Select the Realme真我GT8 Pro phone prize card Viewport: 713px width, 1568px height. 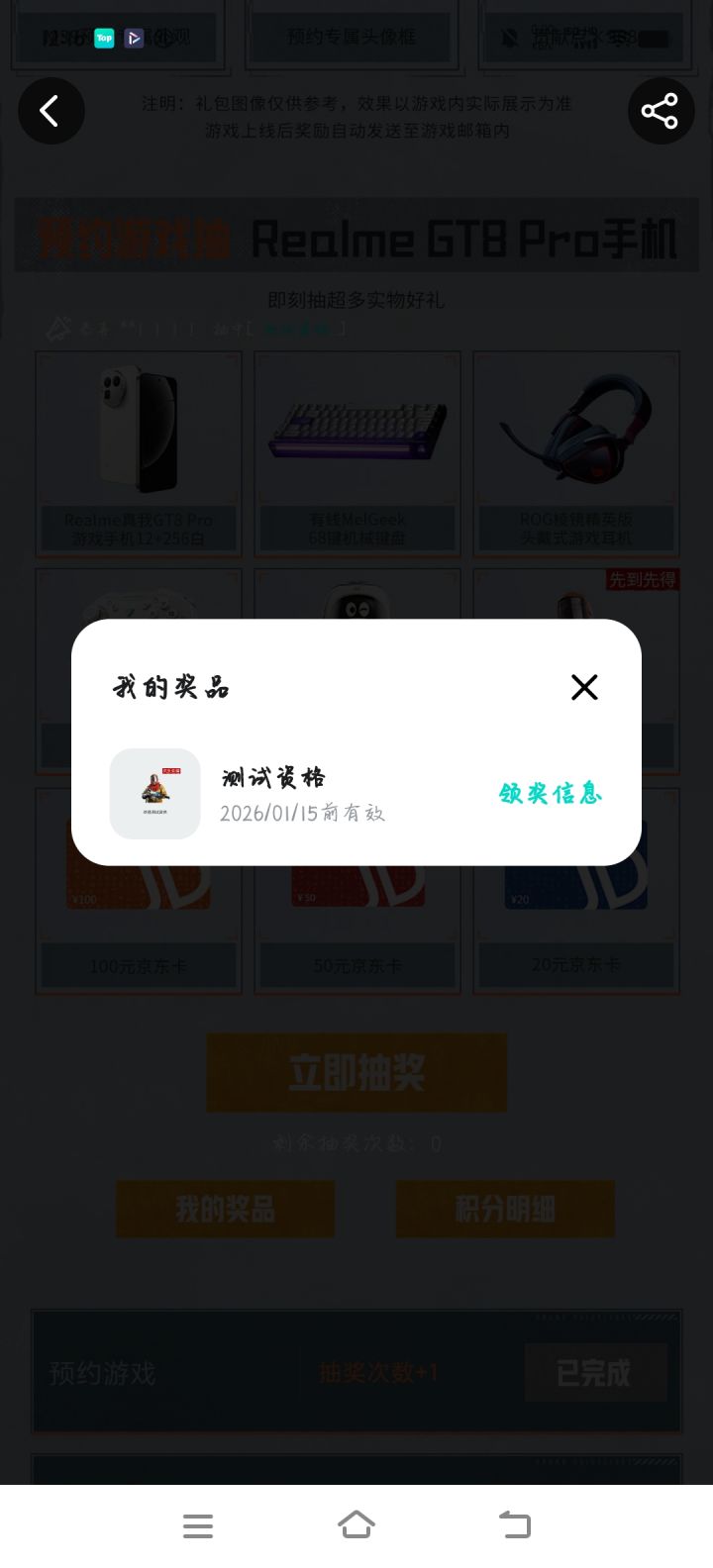coord(138,453)
